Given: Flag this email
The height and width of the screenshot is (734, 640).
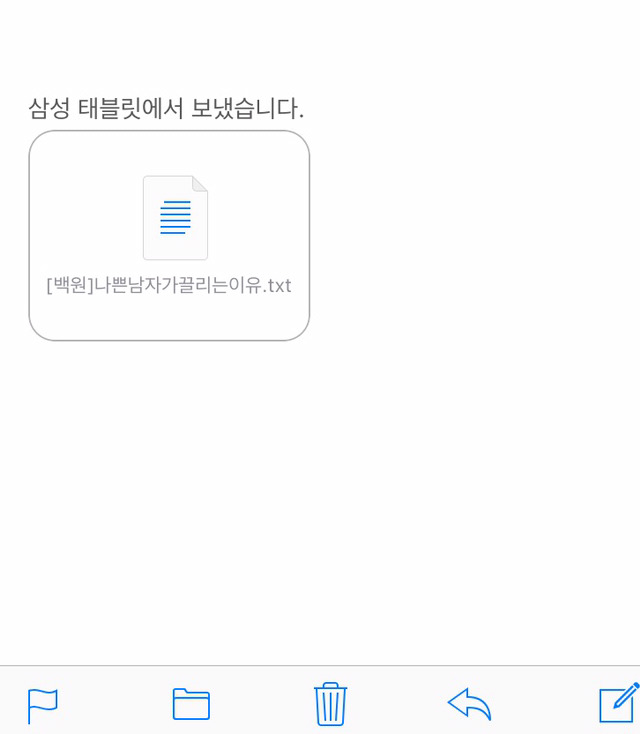Looking at the screenshot, I should [42, 705].
